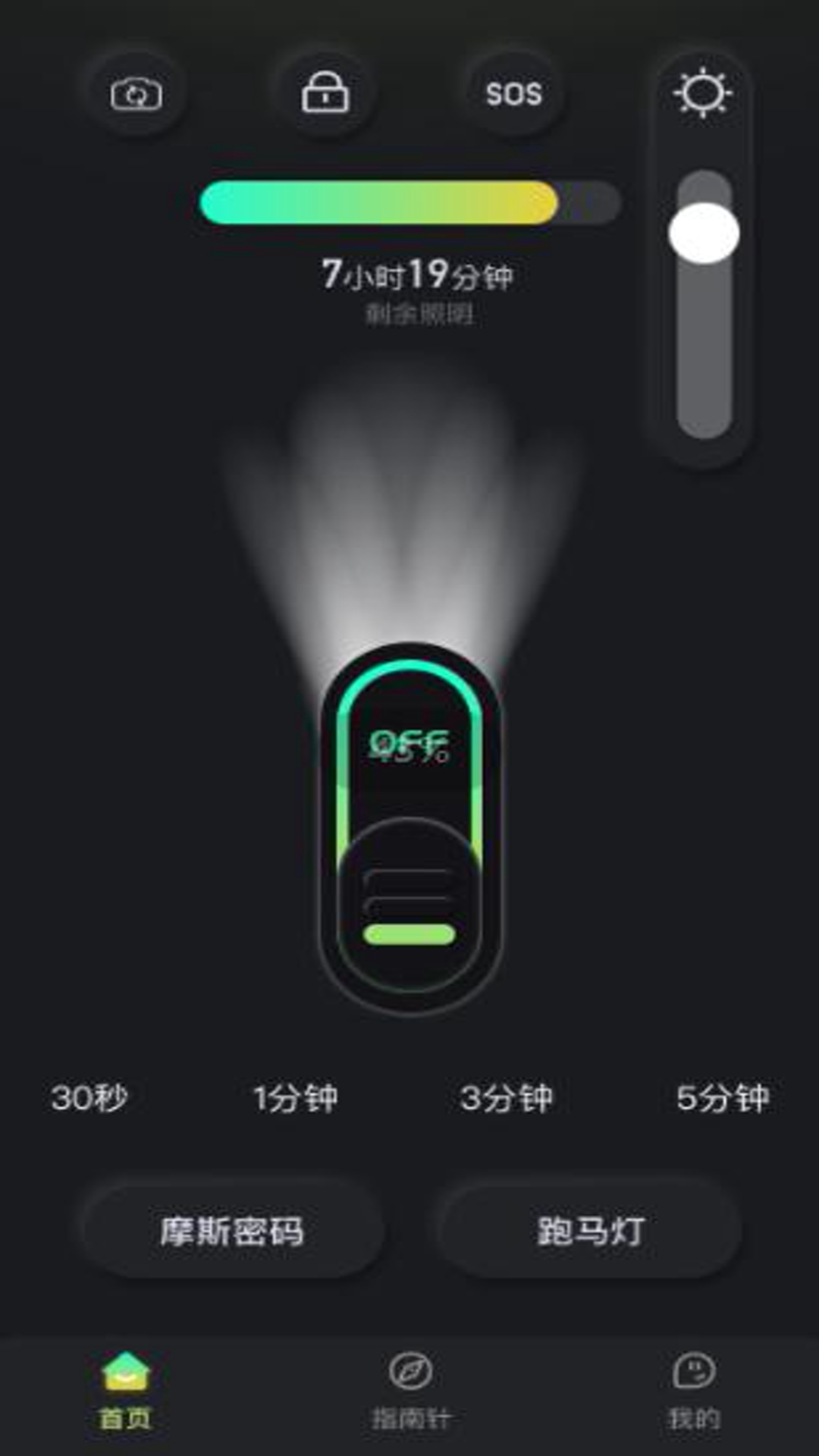Set the timer to 5分钟
819x1456 pixels.
722,1097
